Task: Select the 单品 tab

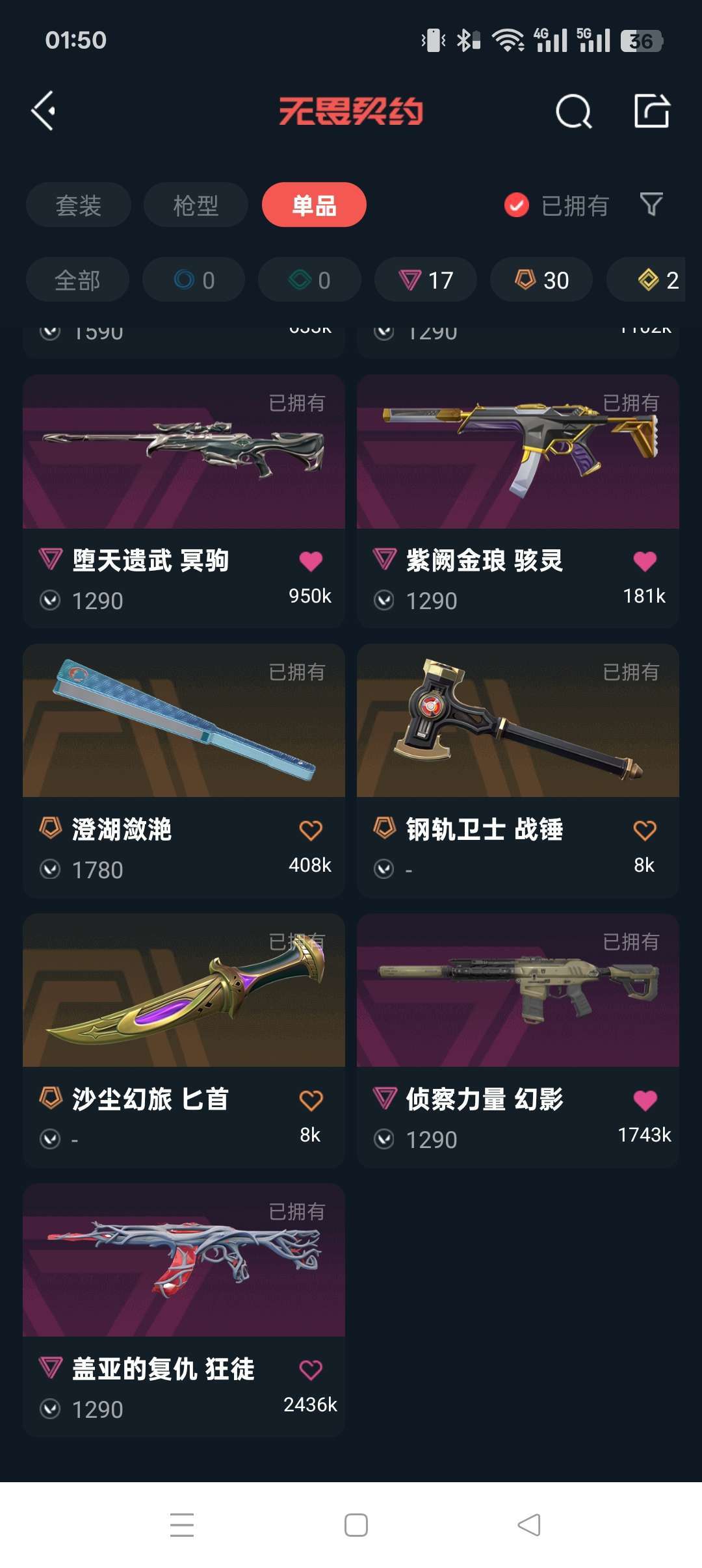Action: pos(313,205)
